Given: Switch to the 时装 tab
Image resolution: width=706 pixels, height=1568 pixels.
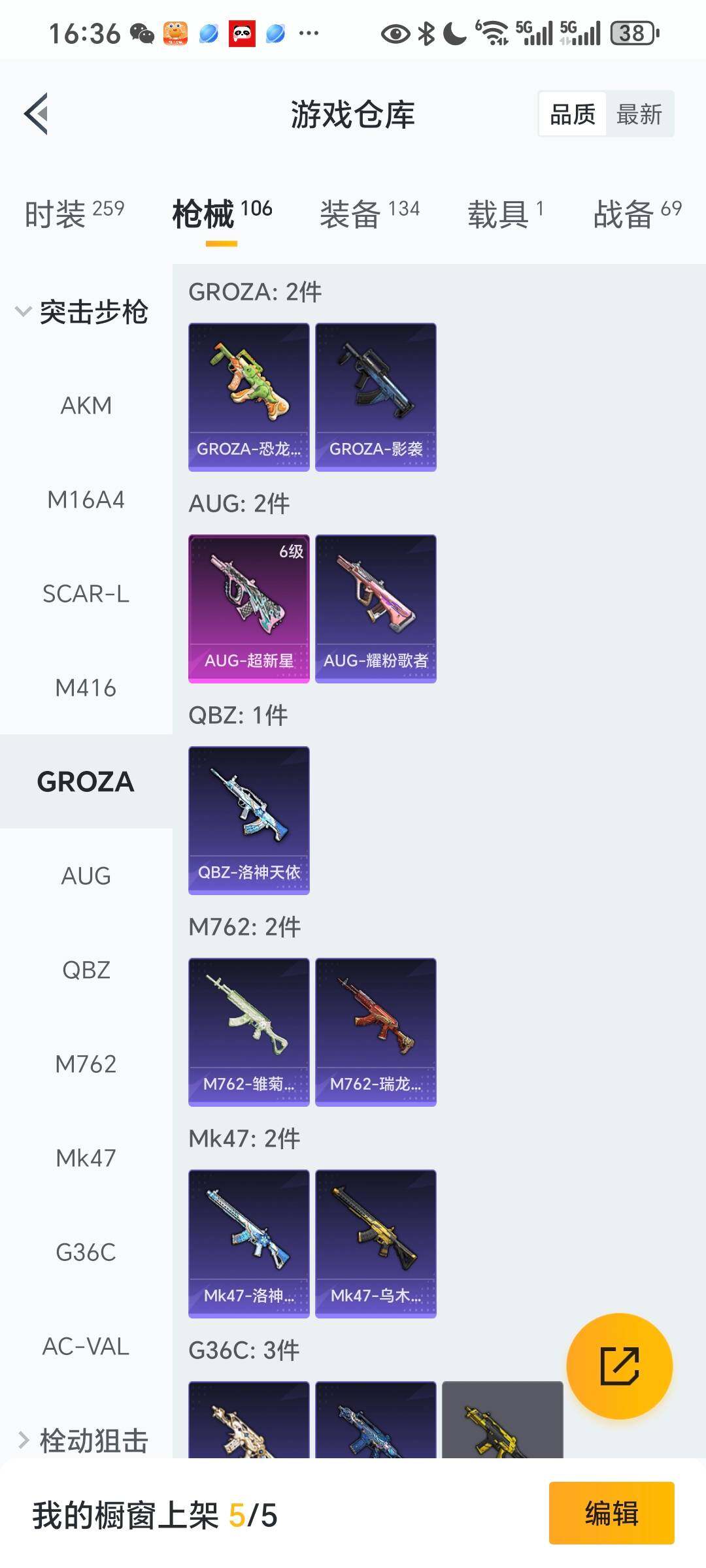Looking at the screenshot, I should point(74,214).
